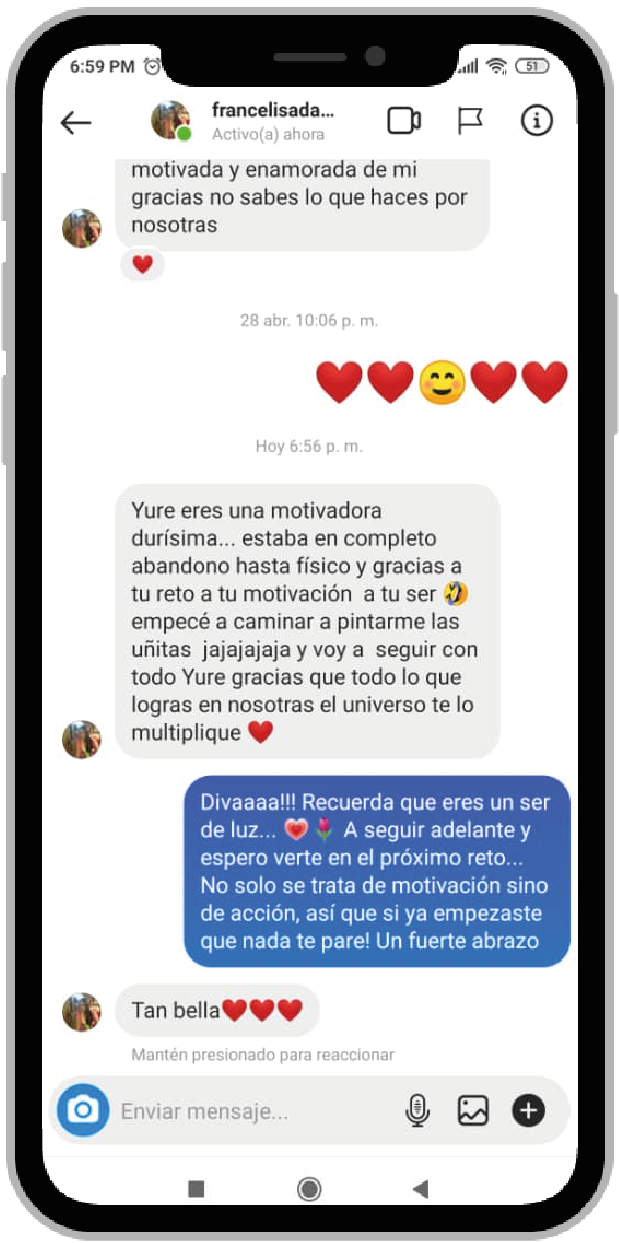Open the camera in message bar
Image resolution: width=619 pixels, height=1243 pixels.
83,1110
